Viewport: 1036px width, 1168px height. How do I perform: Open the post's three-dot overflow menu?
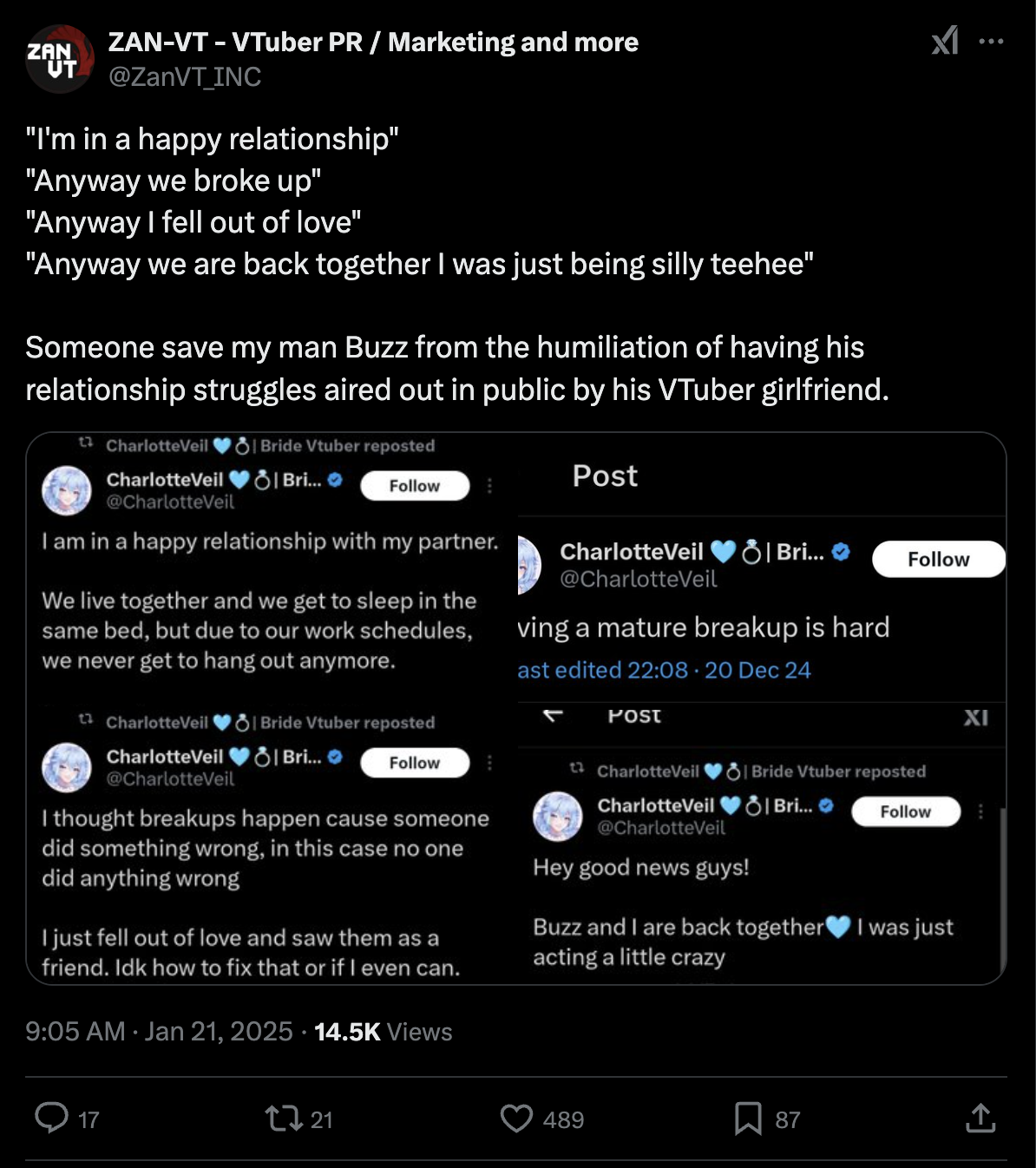point(991,41)
